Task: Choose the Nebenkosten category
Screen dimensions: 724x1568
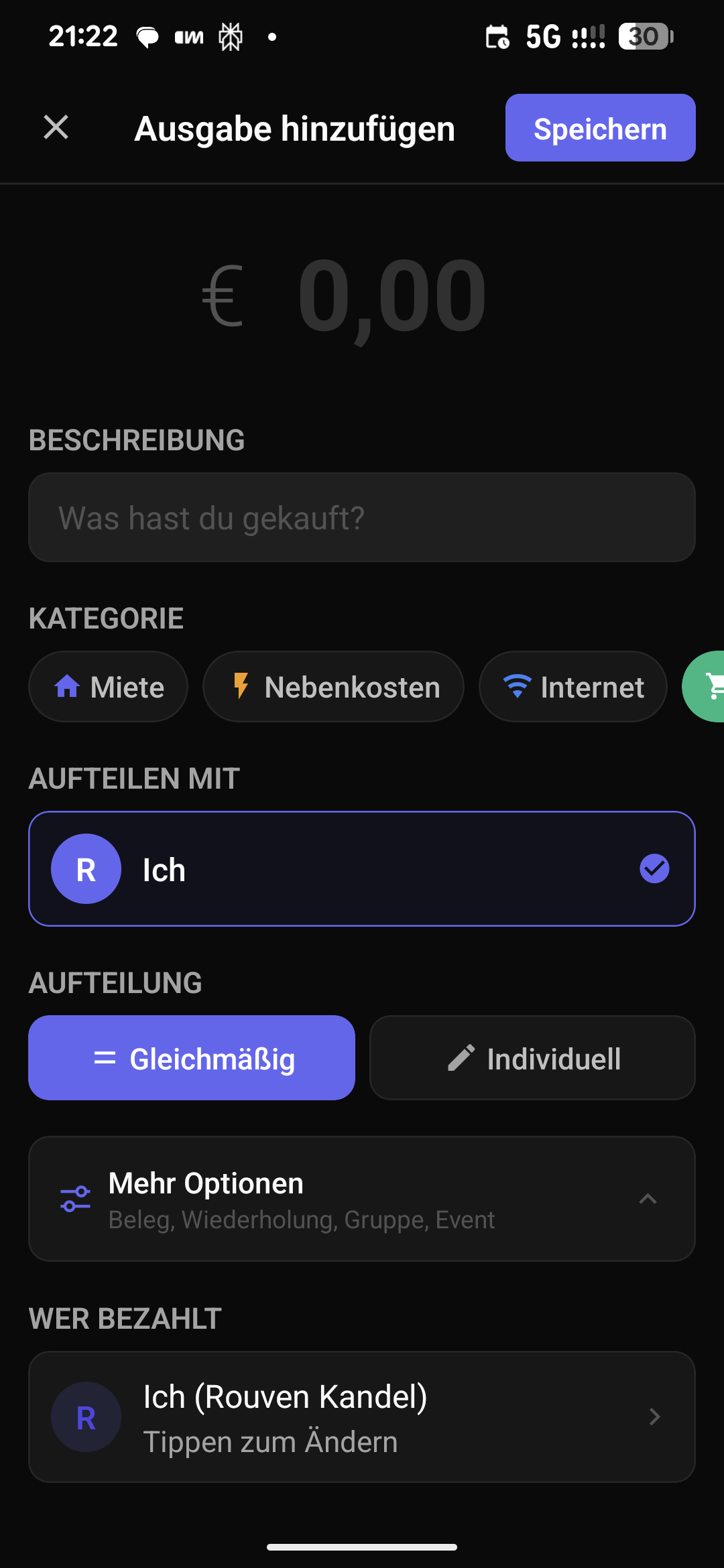Action: tap(333, 686)
